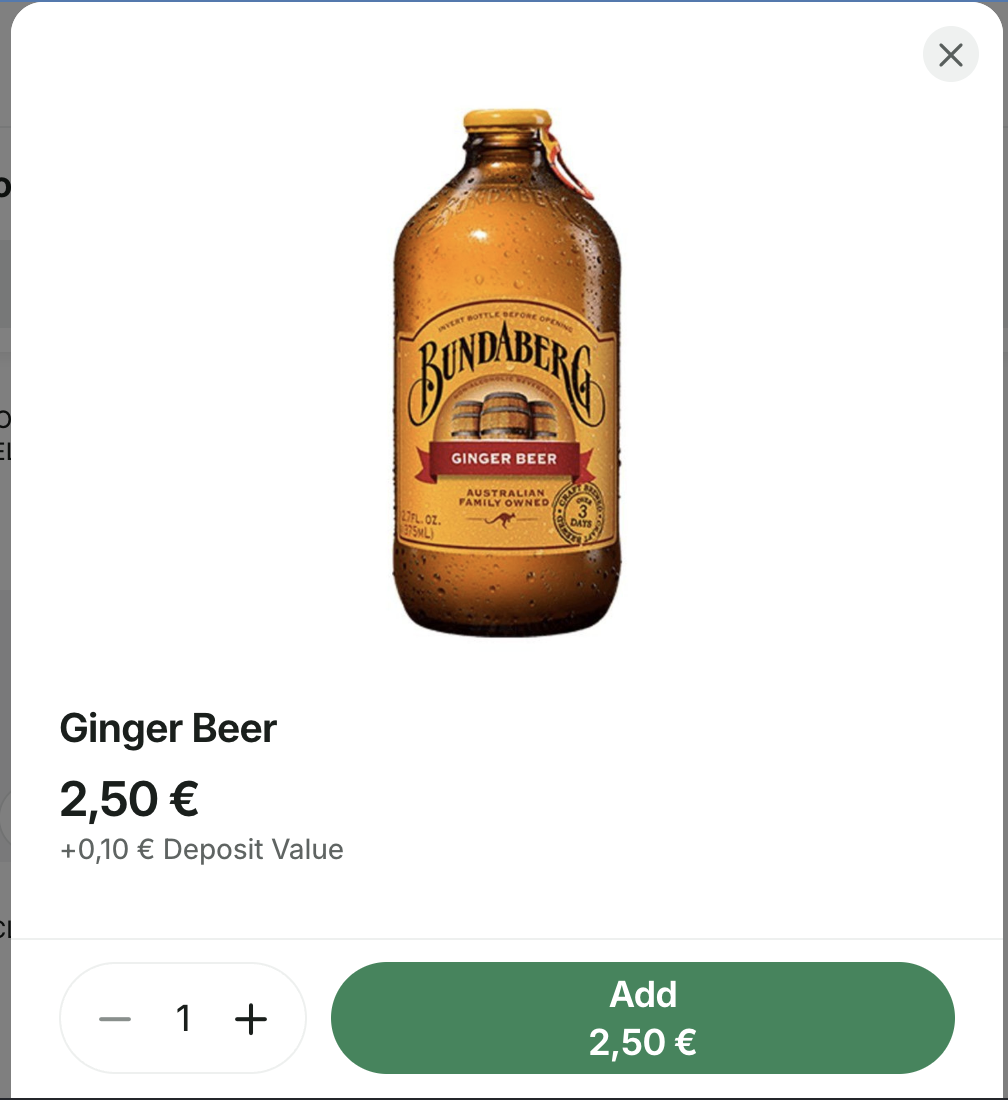The width and height of the screenshot is (1008, 1100).
Task: Add Ginger Beer for 2,50 € to cart
Action: pos(643,1018)
